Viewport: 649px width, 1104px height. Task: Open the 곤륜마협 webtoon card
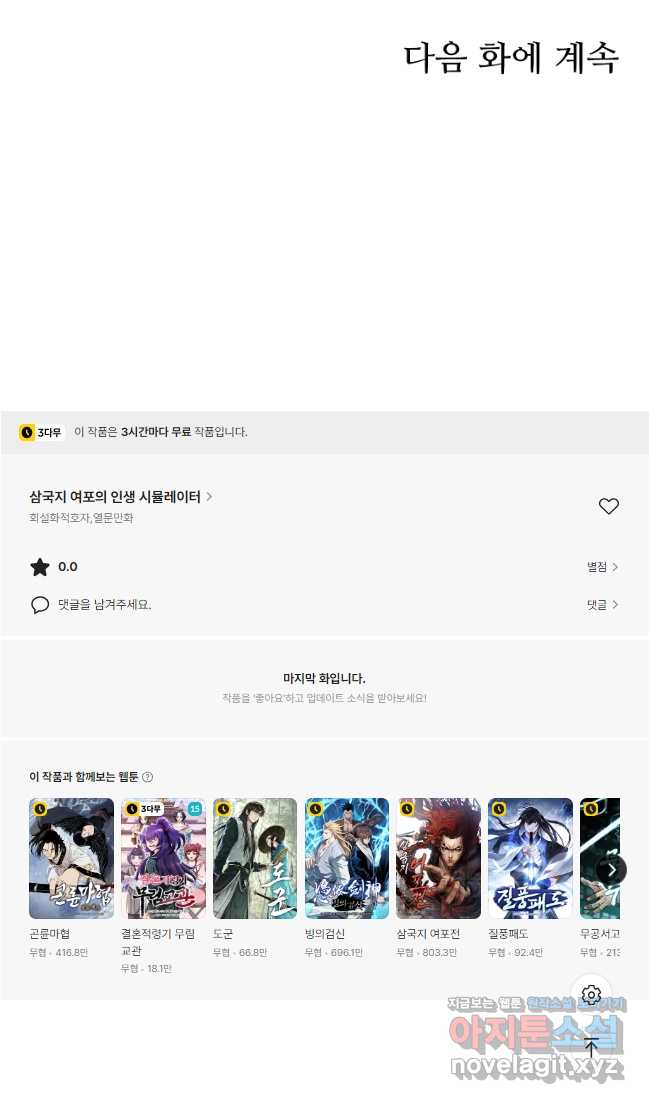coord(72,858)
